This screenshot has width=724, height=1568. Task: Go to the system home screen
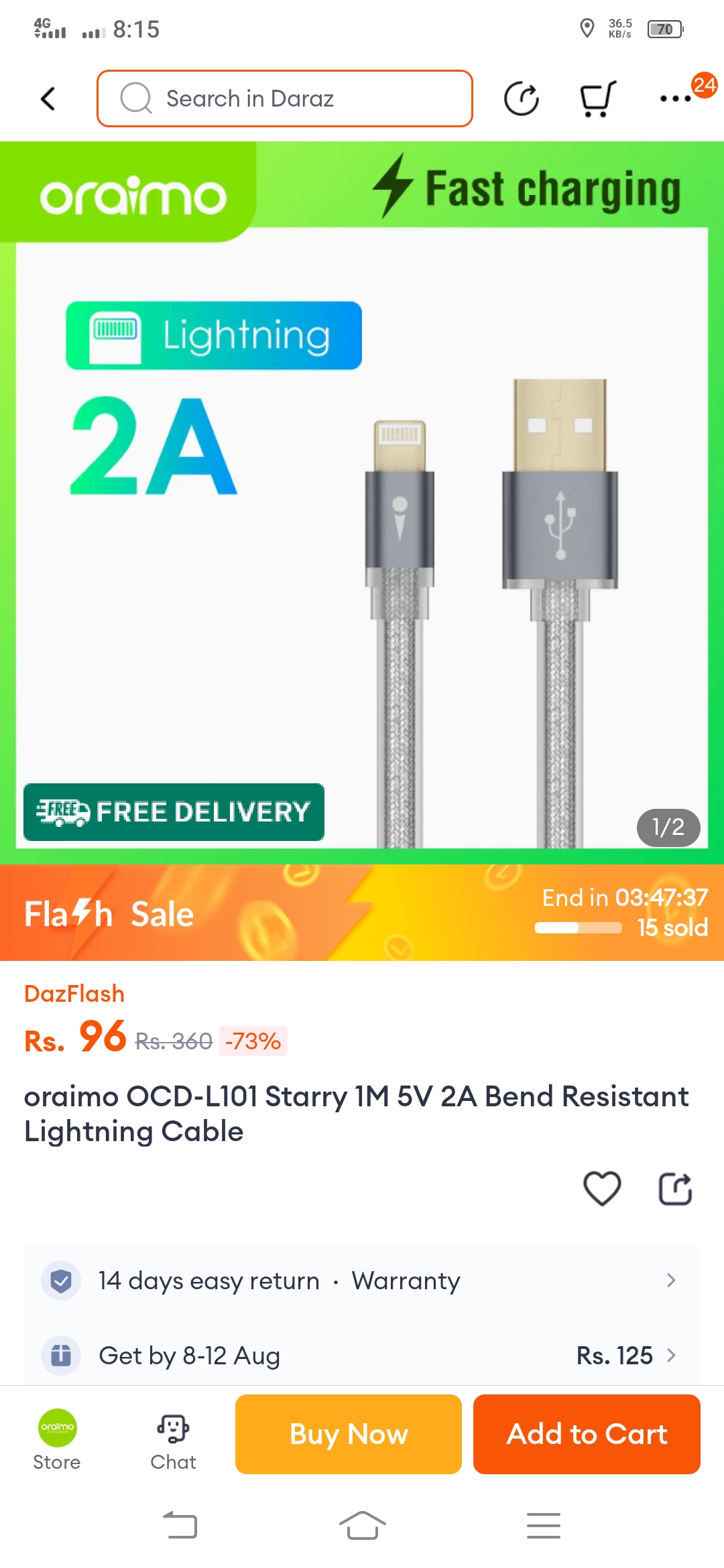362,1526
